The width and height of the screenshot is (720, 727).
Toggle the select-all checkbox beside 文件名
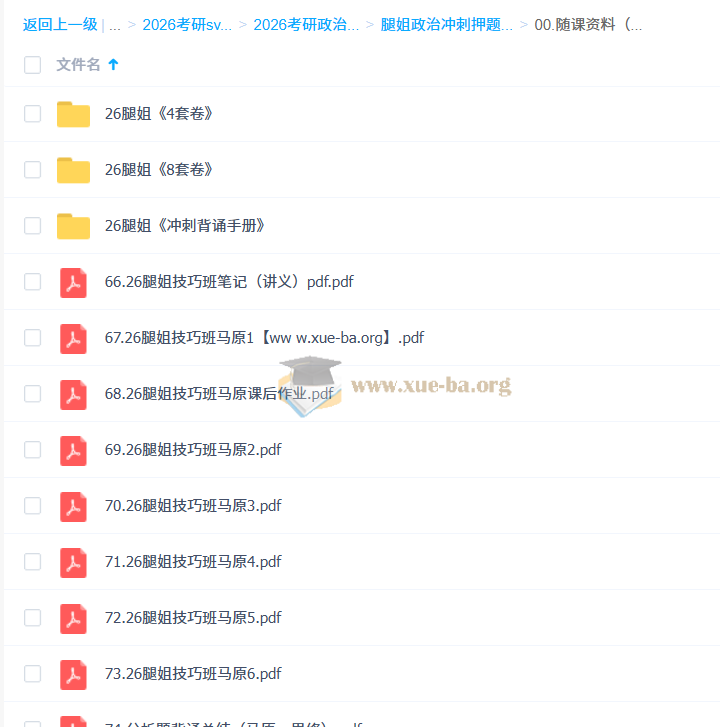pyautogui.click(x=33, y=65)
